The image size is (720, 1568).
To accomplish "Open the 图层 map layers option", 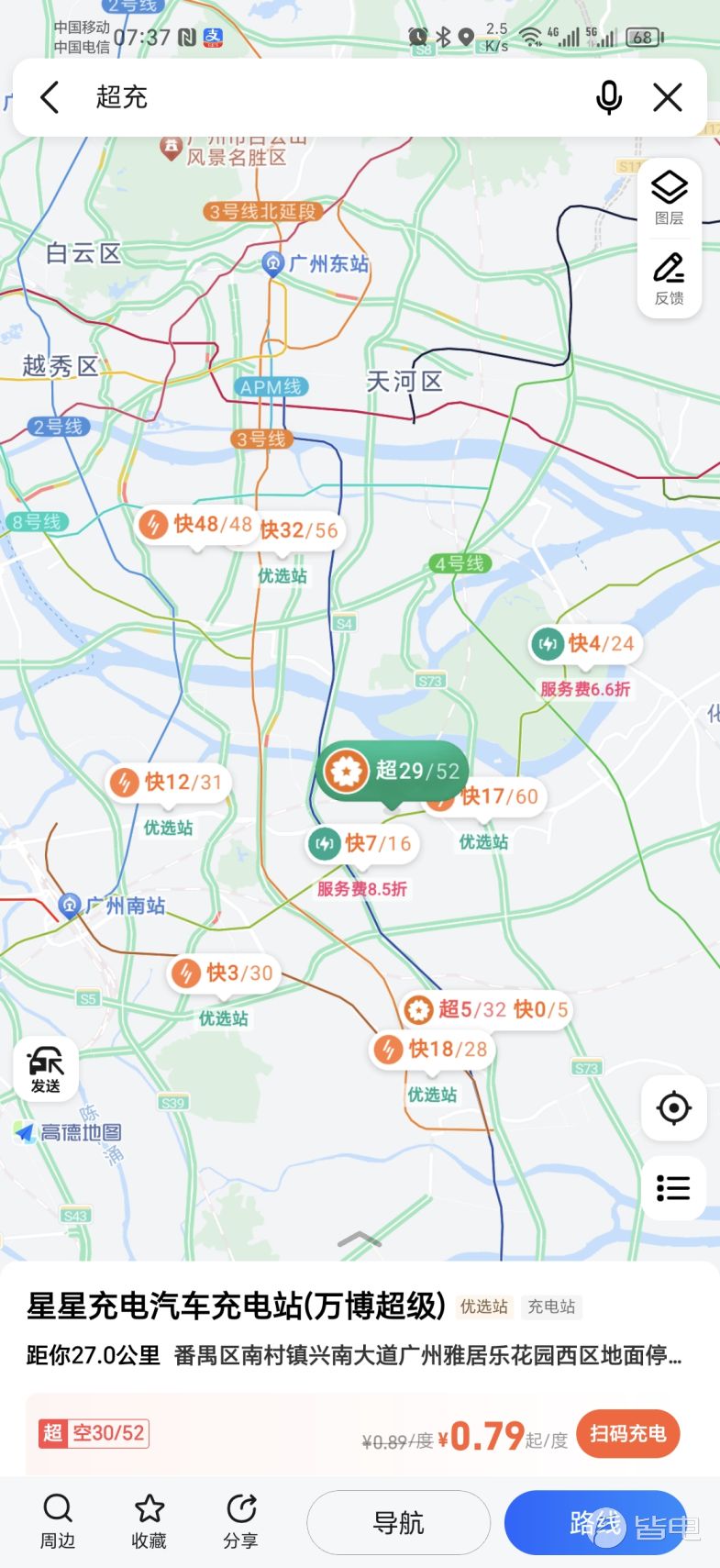I will click(x=670, y=198).
